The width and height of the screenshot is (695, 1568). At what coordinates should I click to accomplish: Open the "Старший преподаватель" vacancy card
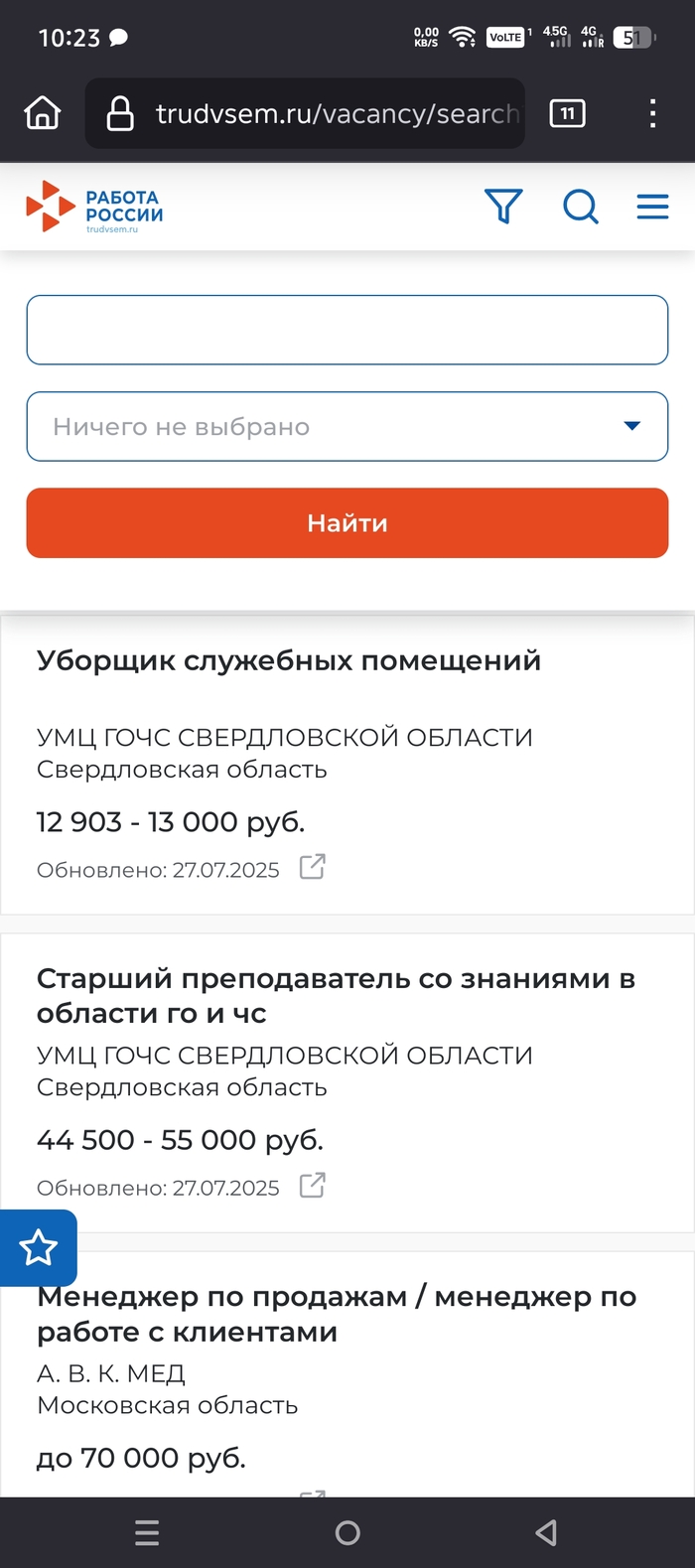tap(336, 996)
